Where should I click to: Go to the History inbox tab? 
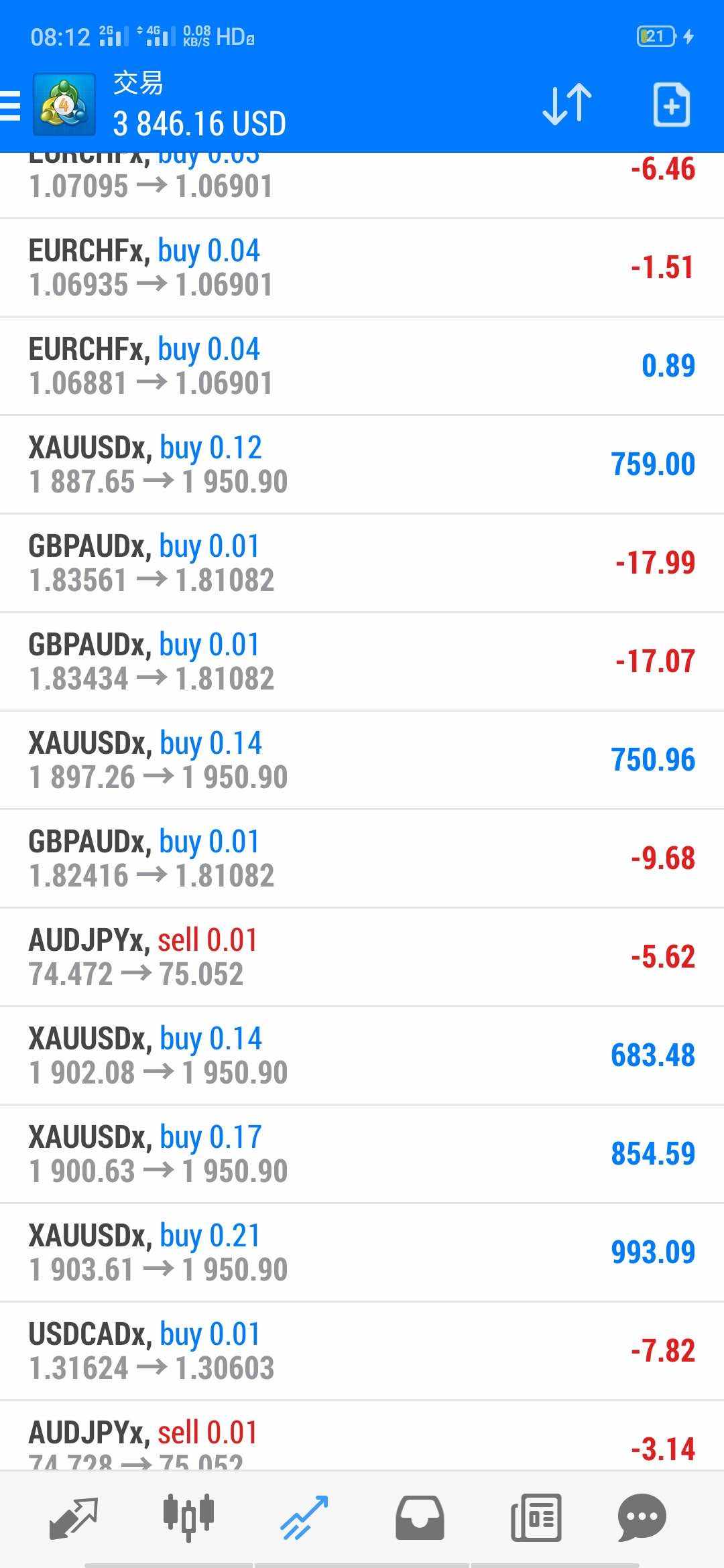click(x=420, y=1517)
